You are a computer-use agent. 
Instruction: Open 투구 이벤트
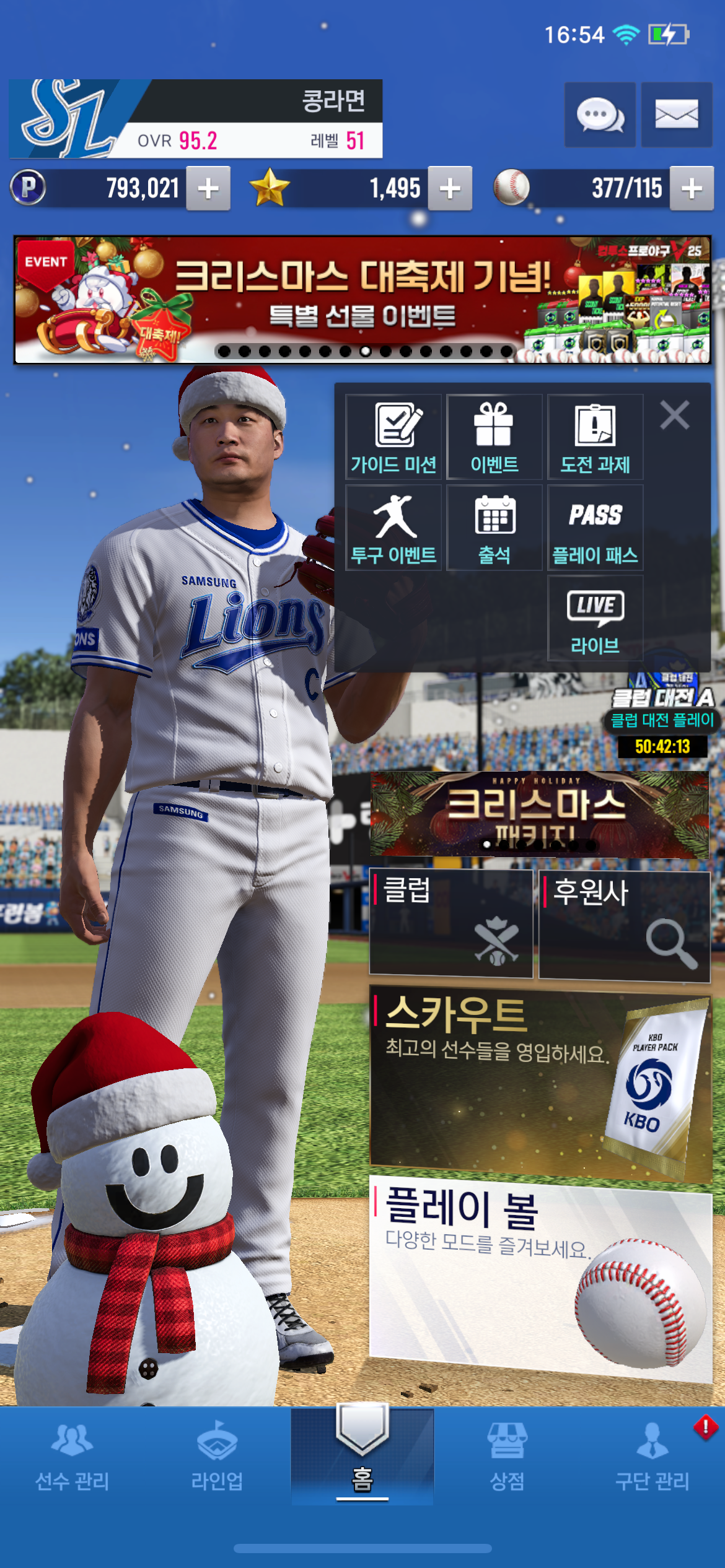393,528
